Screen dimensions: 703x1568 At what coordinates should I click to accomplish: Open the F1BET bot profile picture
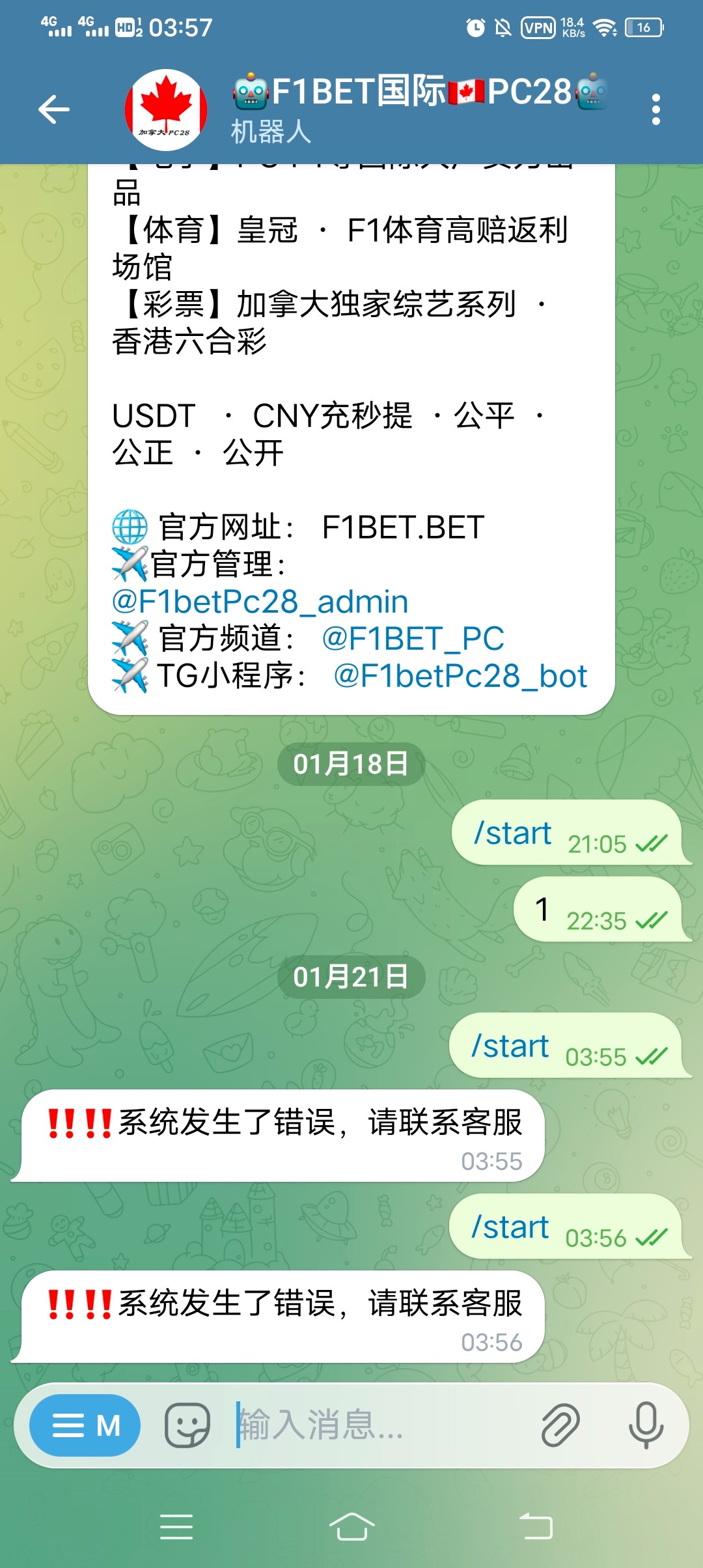click(x=166, y=109)
